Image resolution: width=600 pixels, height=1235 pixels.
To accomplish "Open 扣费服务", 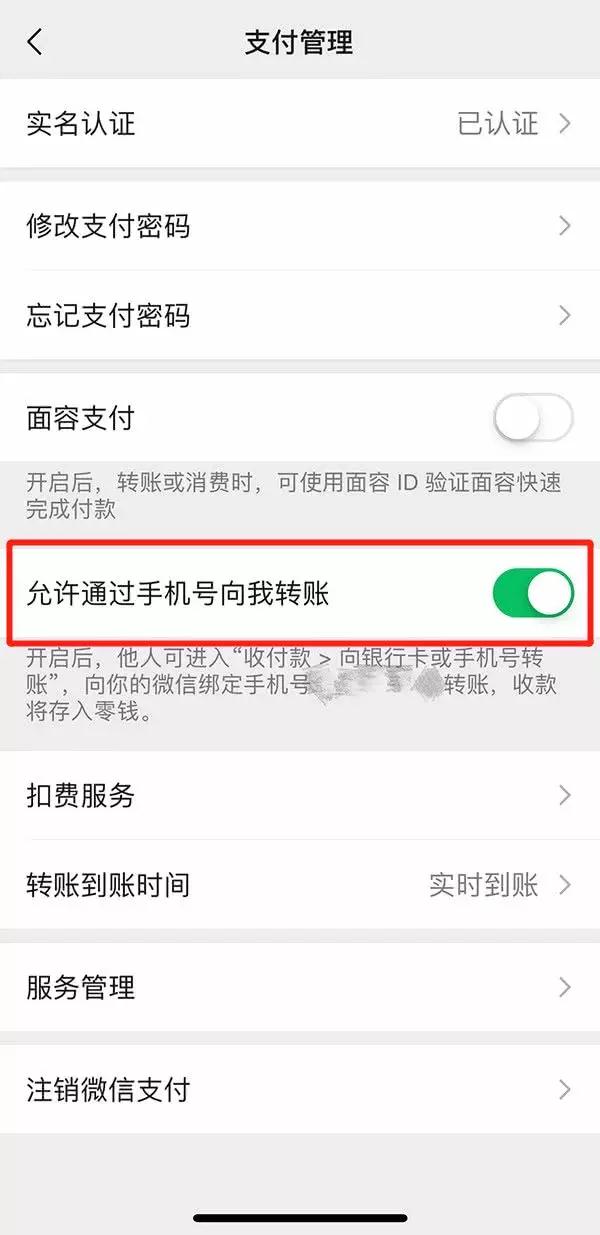I will tap(300, 796).
